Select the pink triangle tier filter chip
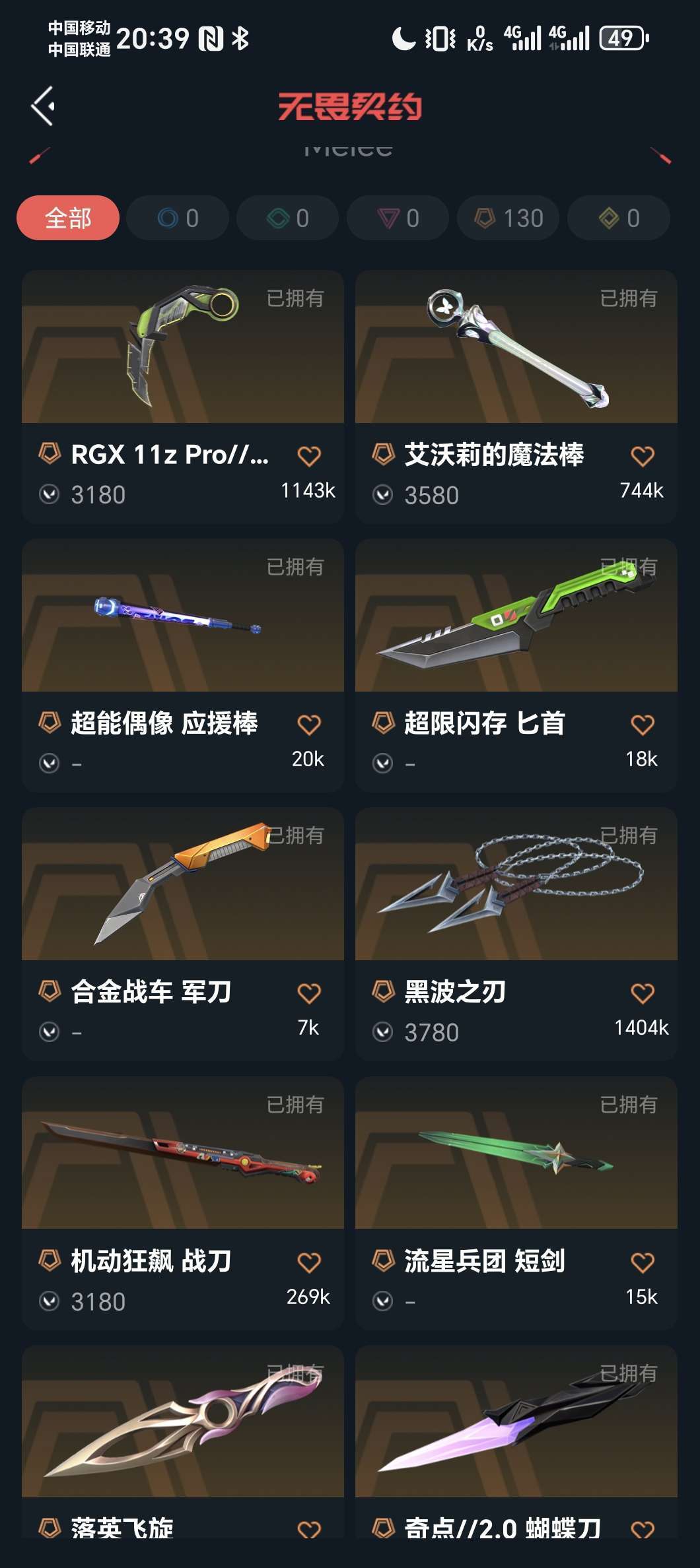 398,218
